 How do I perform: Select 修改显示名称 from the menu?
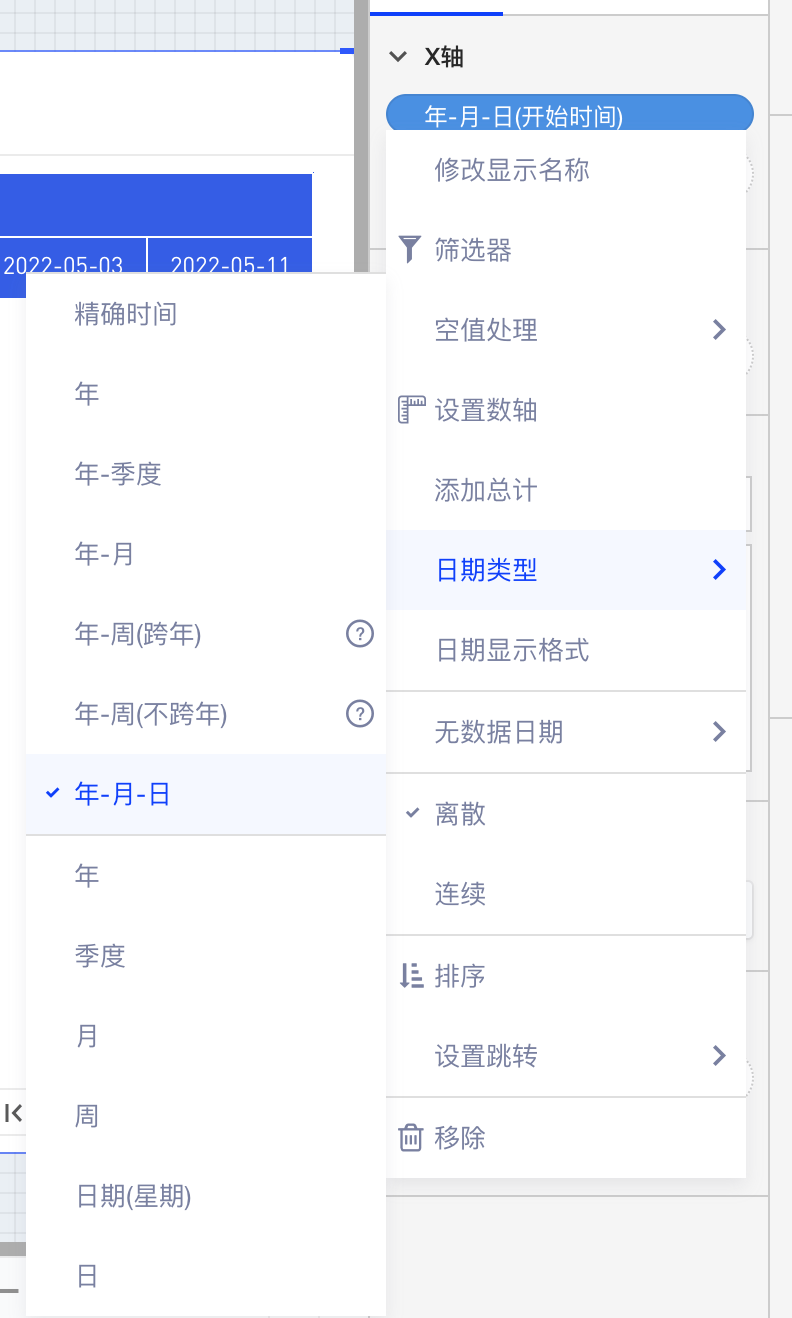point(511,170)
